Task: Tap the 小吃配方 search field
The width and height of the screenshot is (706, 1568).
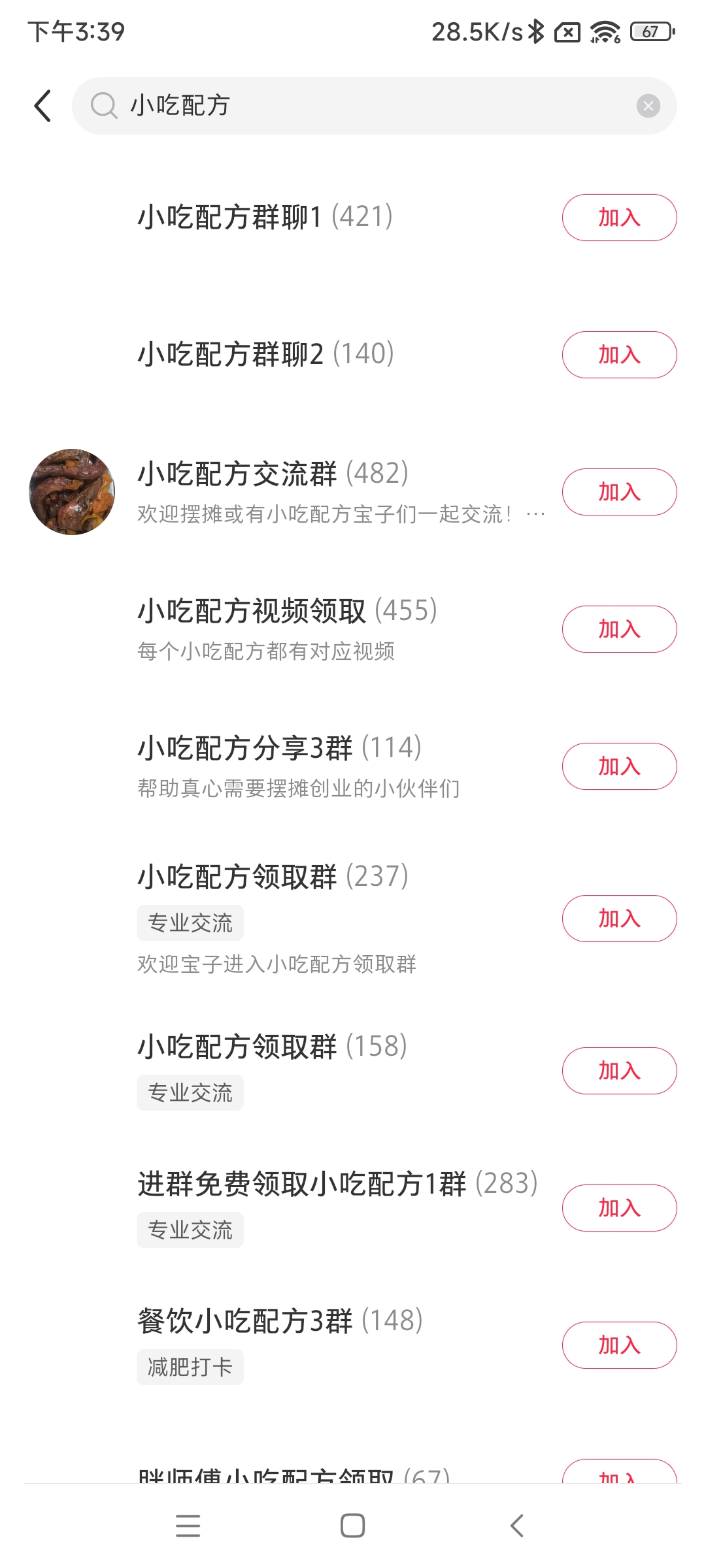Action: pyautogui.click(x=366, y=106)
